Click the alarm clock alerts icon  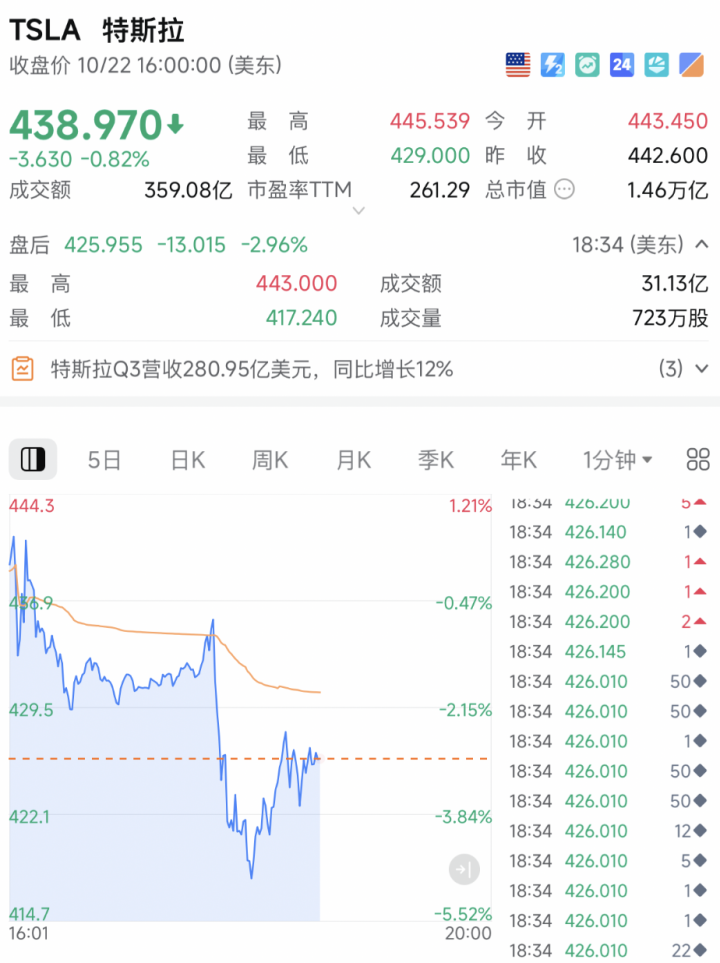click(586, 65)
